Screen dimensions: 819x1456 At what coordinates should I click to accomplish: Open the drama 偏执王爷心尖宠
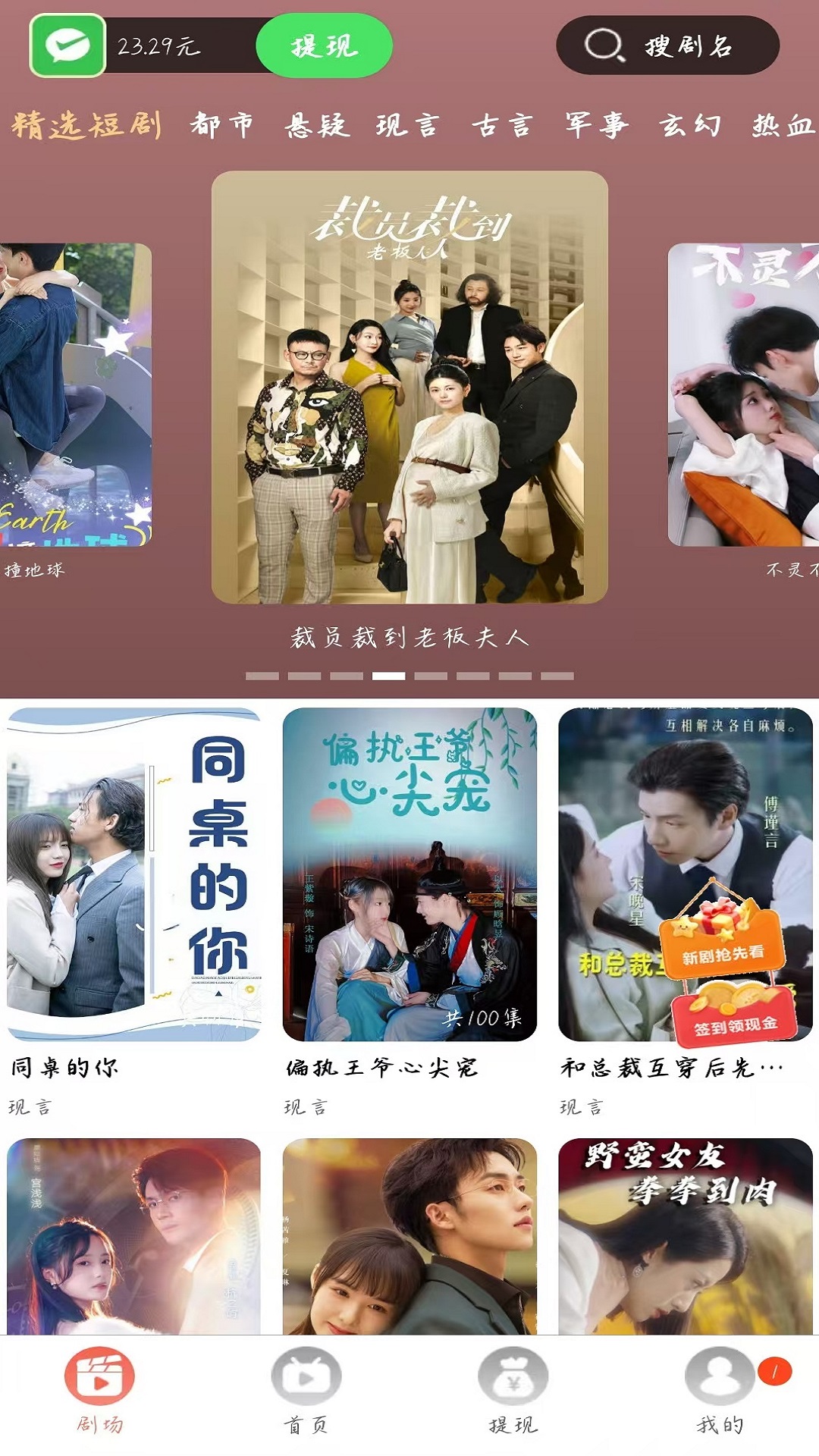[409, 874]
